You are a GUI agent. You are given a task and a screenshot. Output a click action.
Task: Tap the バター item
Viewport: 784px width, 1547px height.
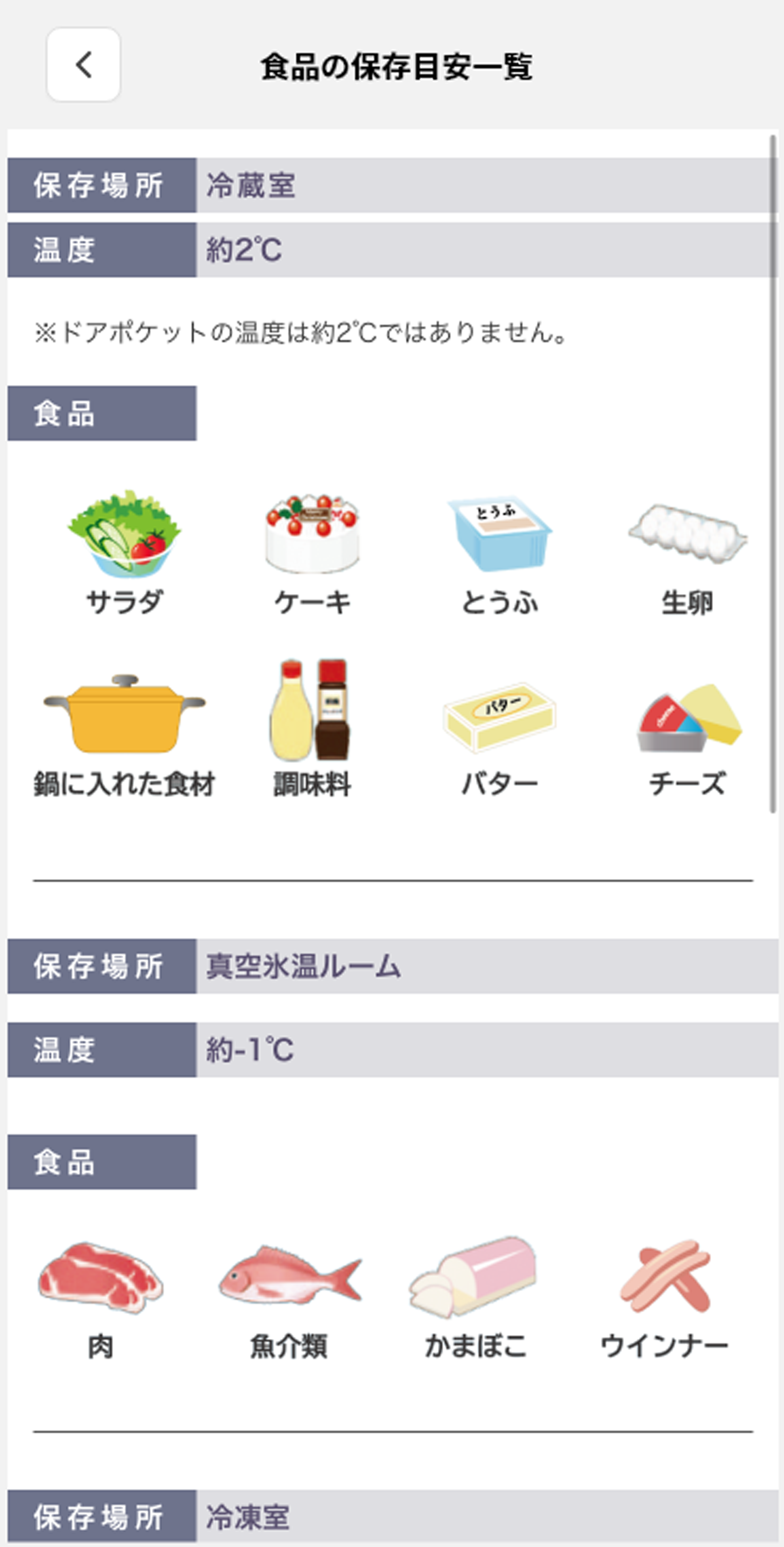[499, 729]
